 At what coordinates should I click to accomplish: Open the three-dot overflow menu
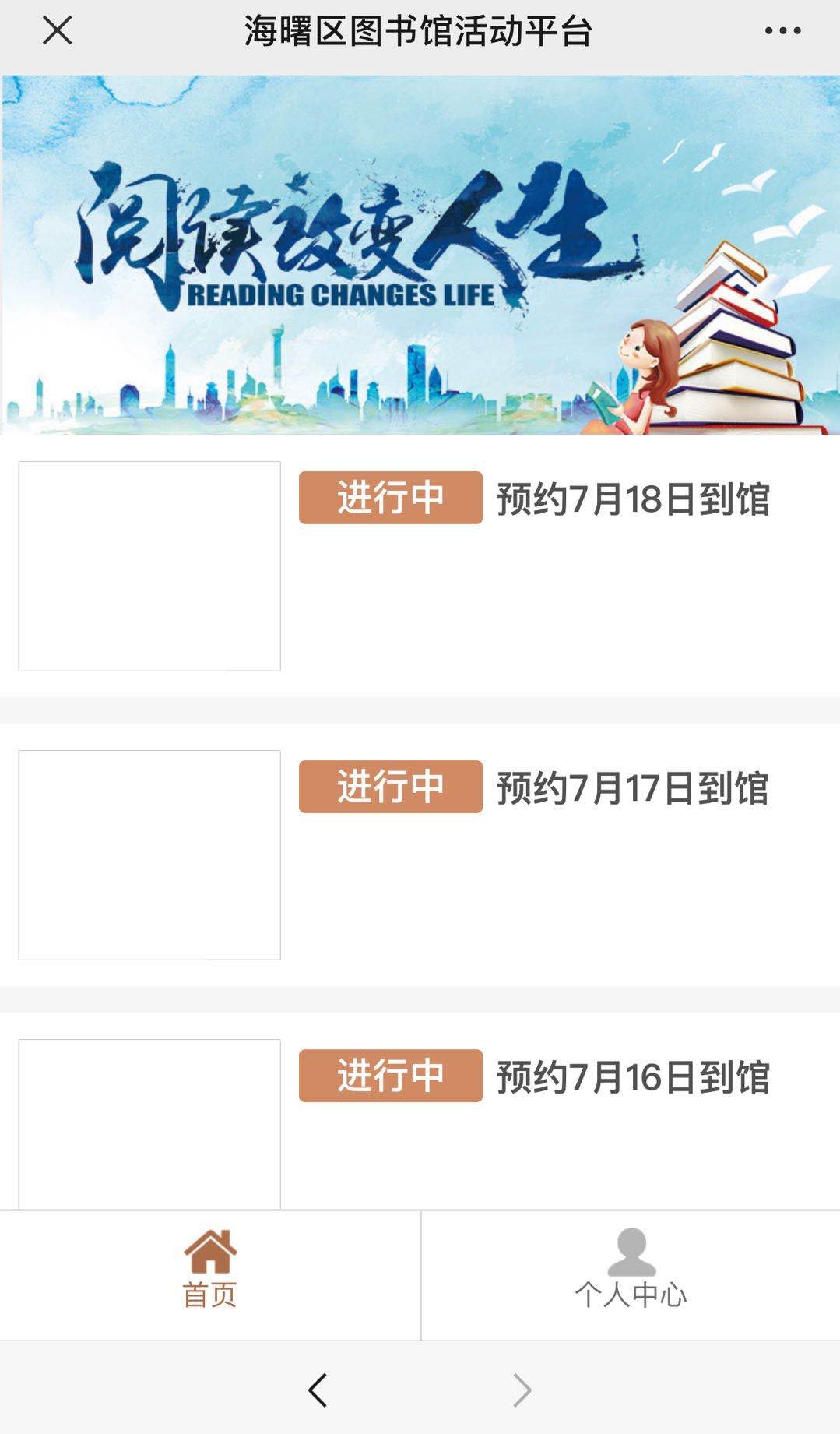782,31
